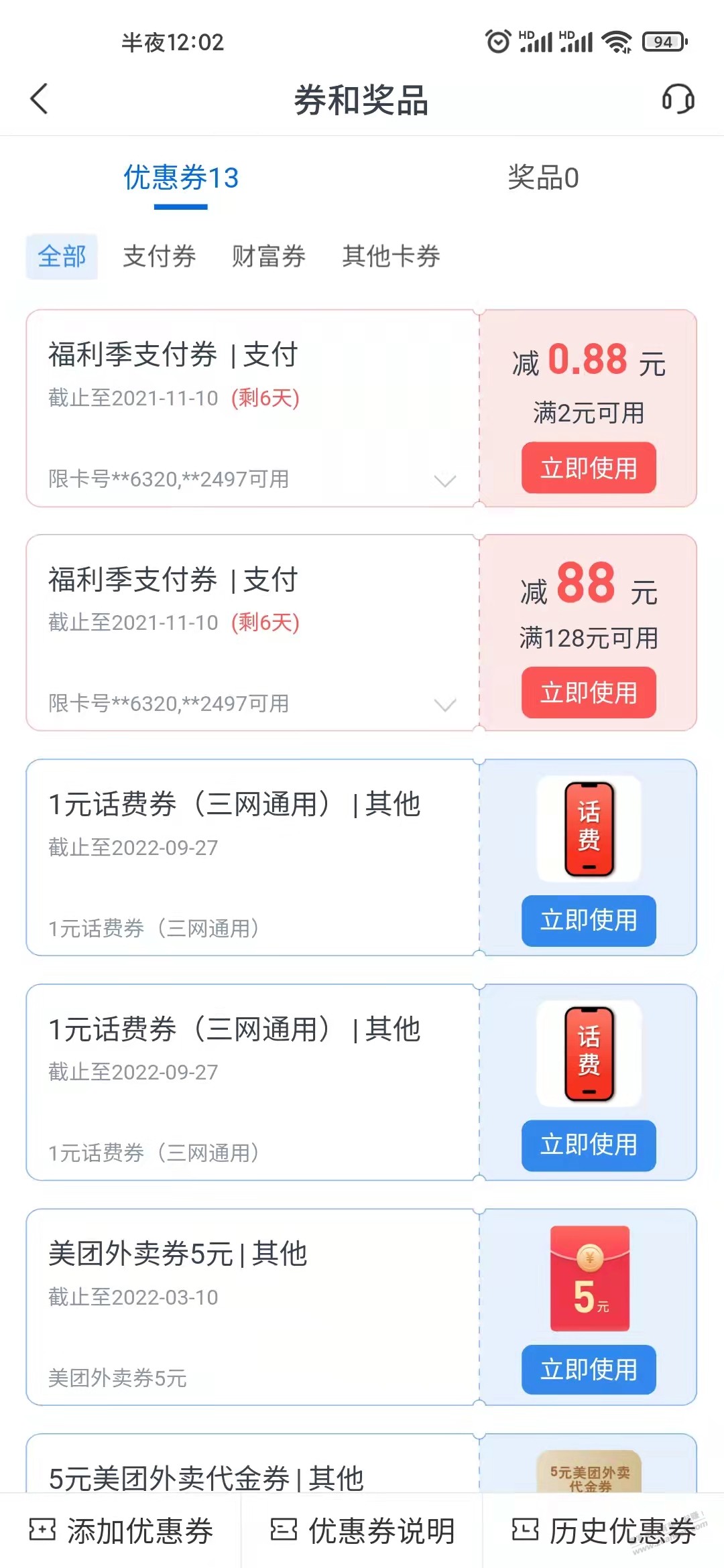Image resolution: width=724 pixels, height=1568 pixels.
Task: Expand details of the 减88元 coupon
Action: (444, 705)
